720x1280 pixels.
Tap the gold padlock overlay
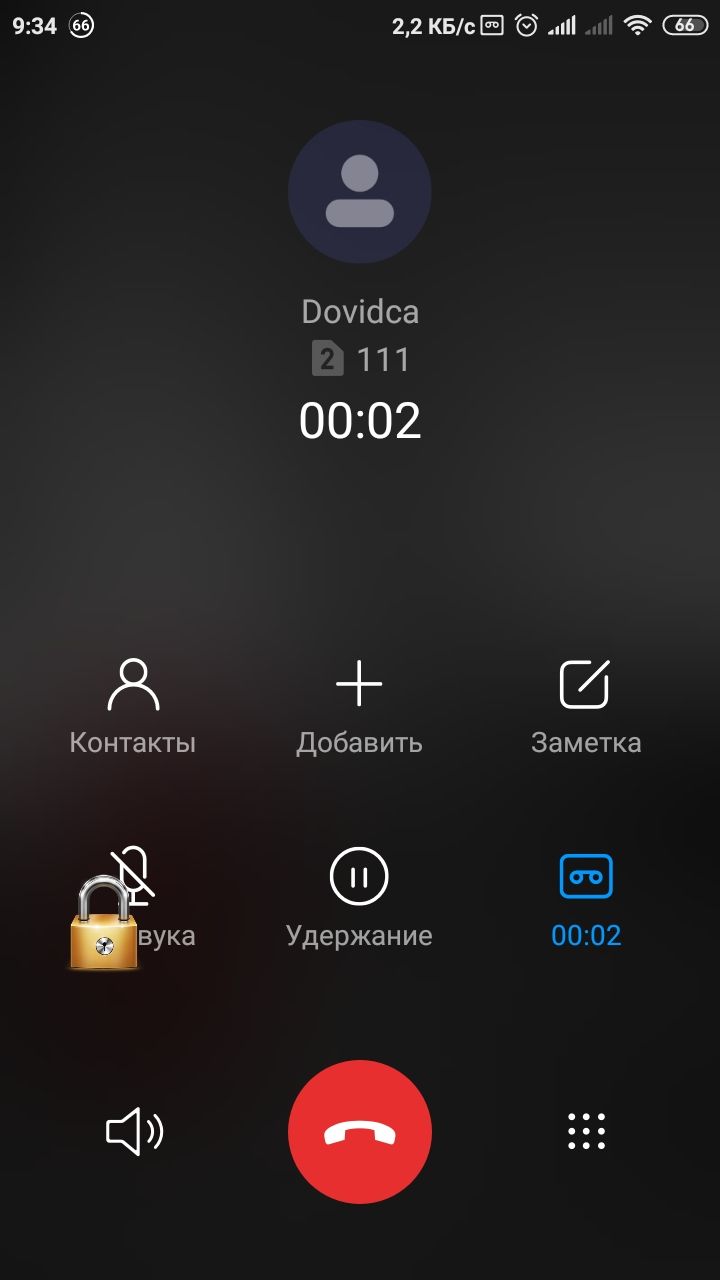[103, 923]
